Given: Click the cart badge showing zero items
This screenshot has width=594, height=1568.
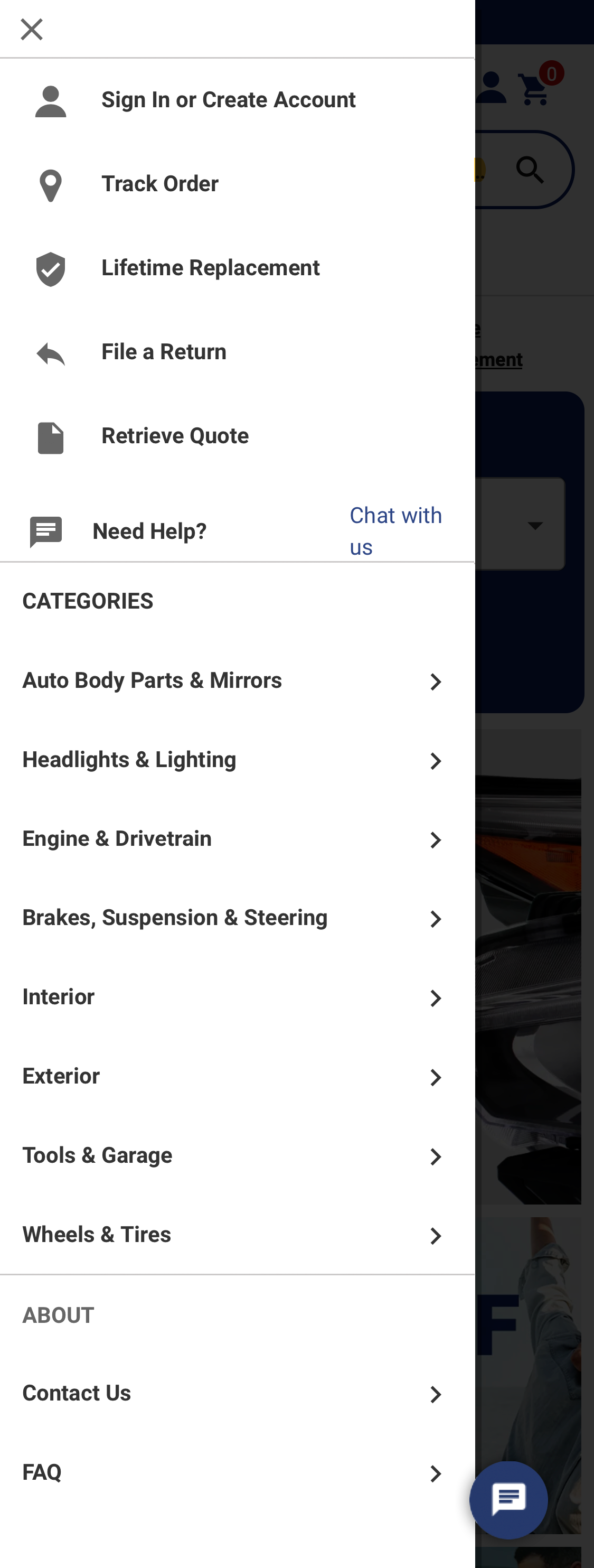Looking at the screenshot, I should coord(551,73).
